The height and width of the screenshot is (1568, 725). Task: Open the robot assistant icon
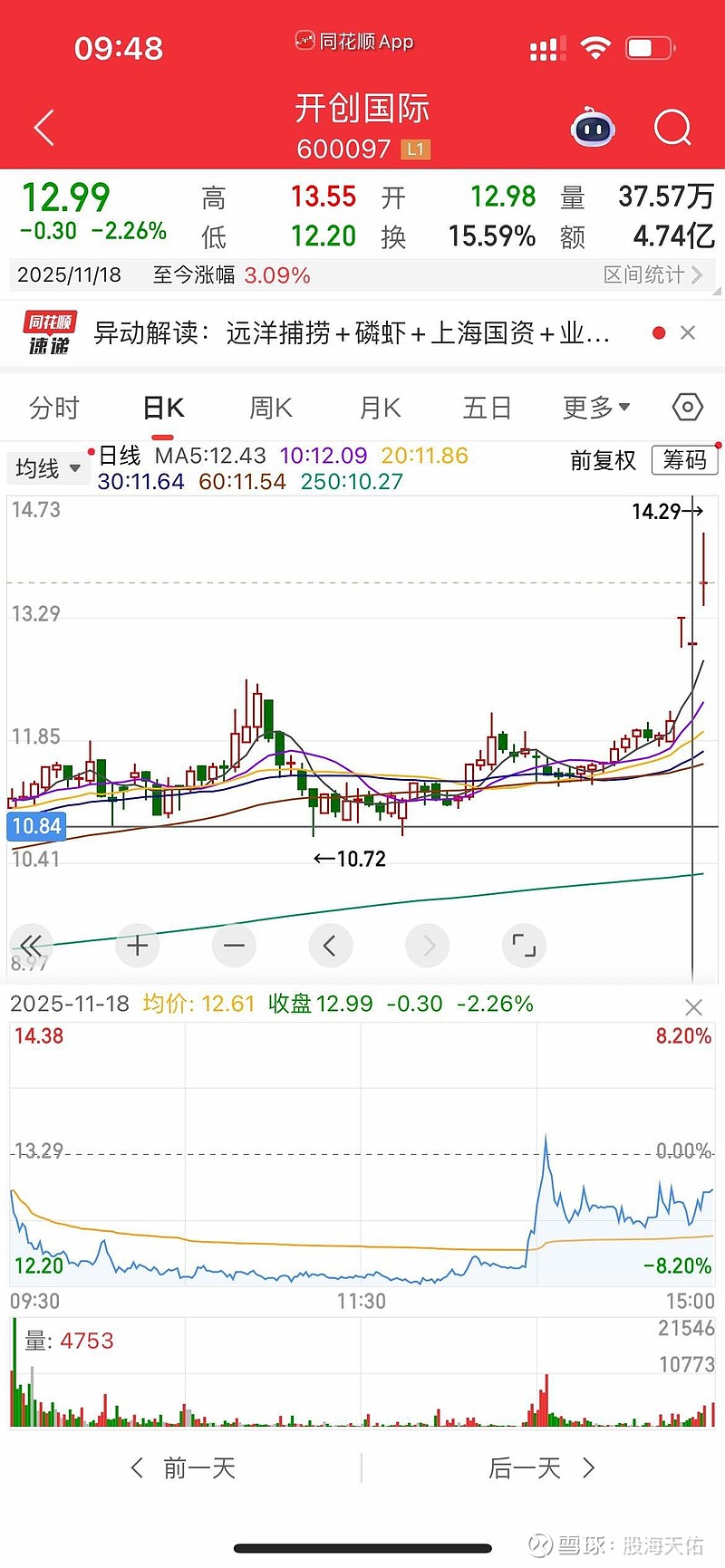click(593, 128)
